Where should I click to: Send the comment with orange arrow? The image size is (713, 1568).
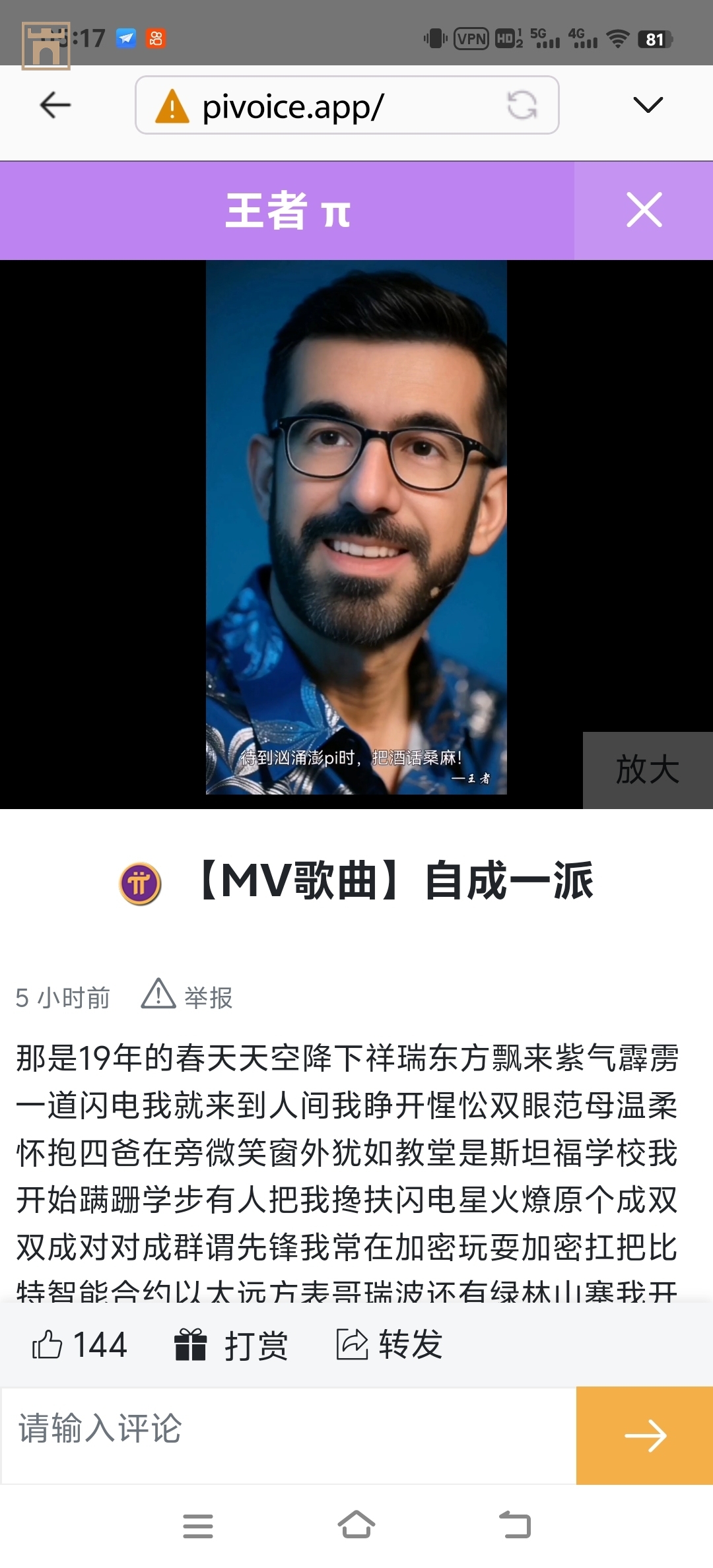tap(644, 1435)
